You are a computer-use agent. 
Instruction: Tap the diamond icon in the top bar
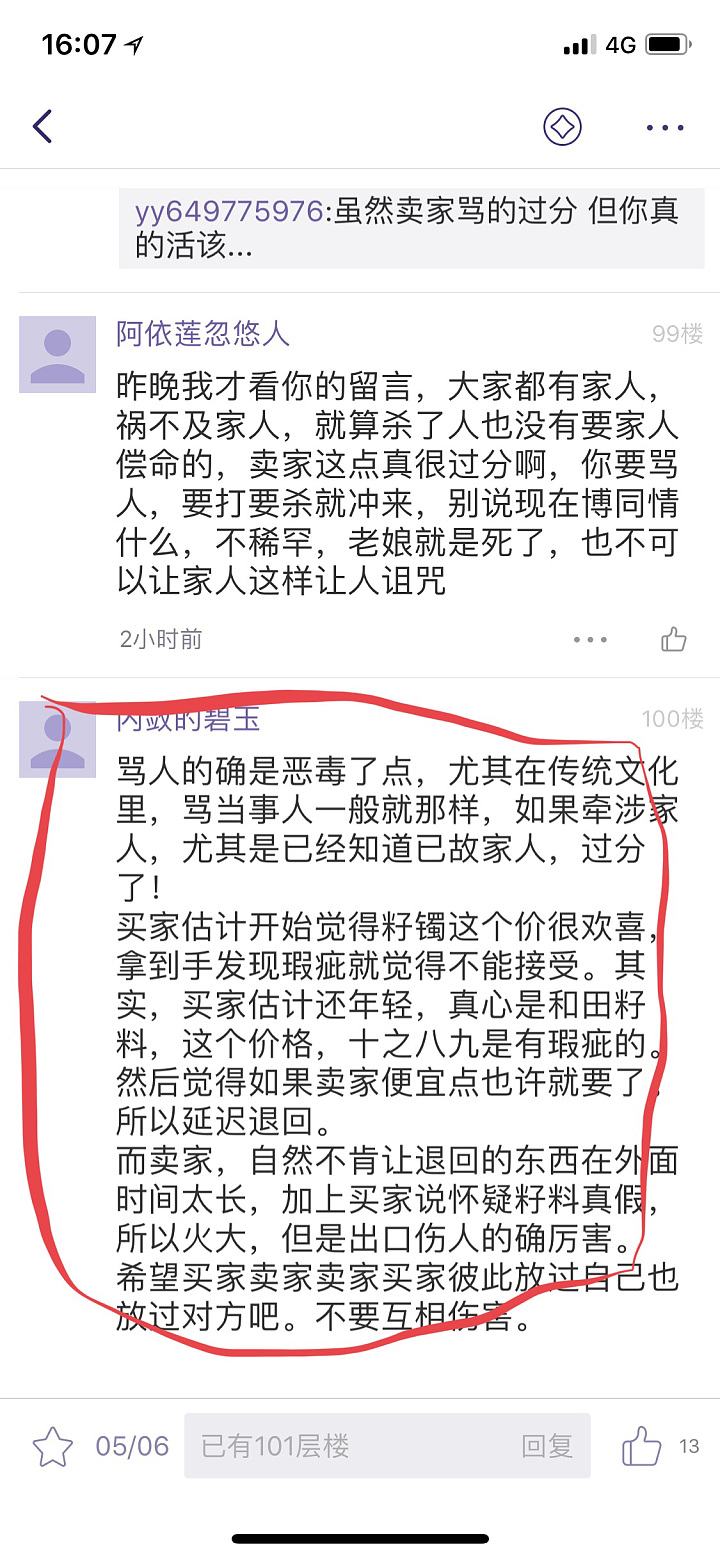562,127
